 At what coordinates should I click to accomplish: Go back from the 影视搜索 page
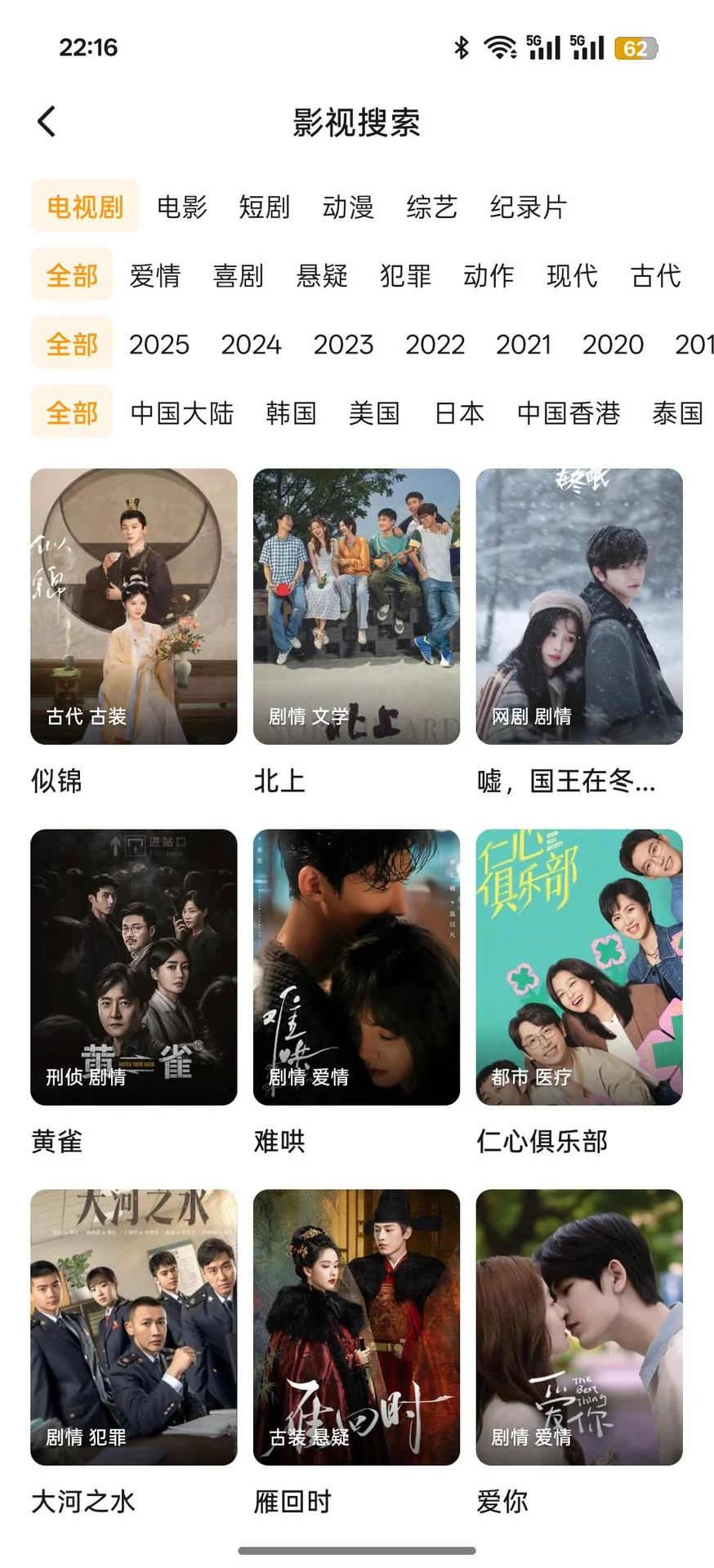click(x=47, y=122)
